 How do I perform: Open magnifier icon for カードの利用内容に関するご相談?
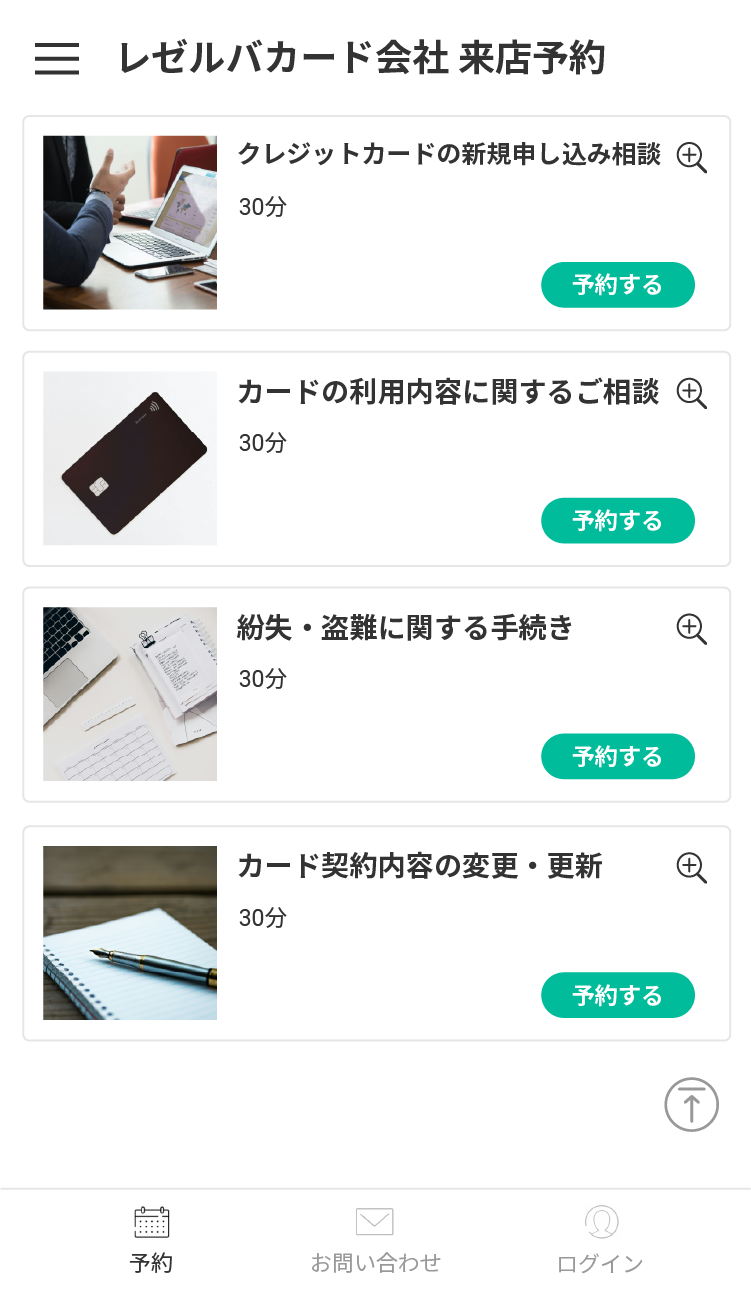pos(692,393)
